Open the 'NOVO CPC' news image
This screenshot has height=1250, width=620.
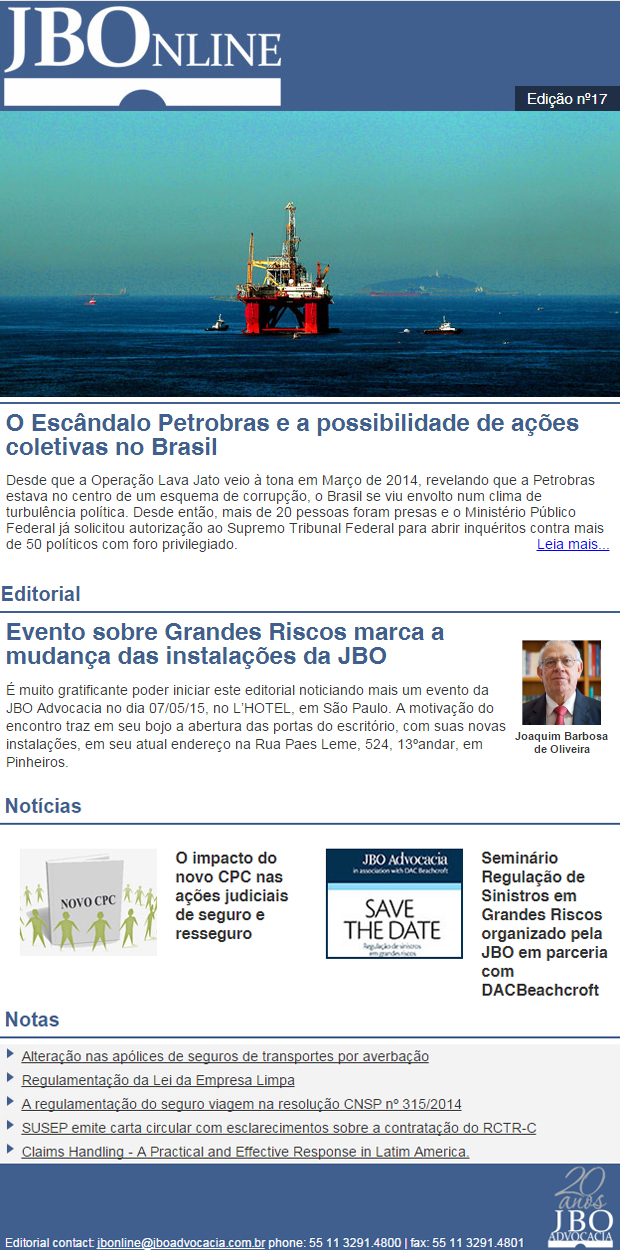pos(88,902)
